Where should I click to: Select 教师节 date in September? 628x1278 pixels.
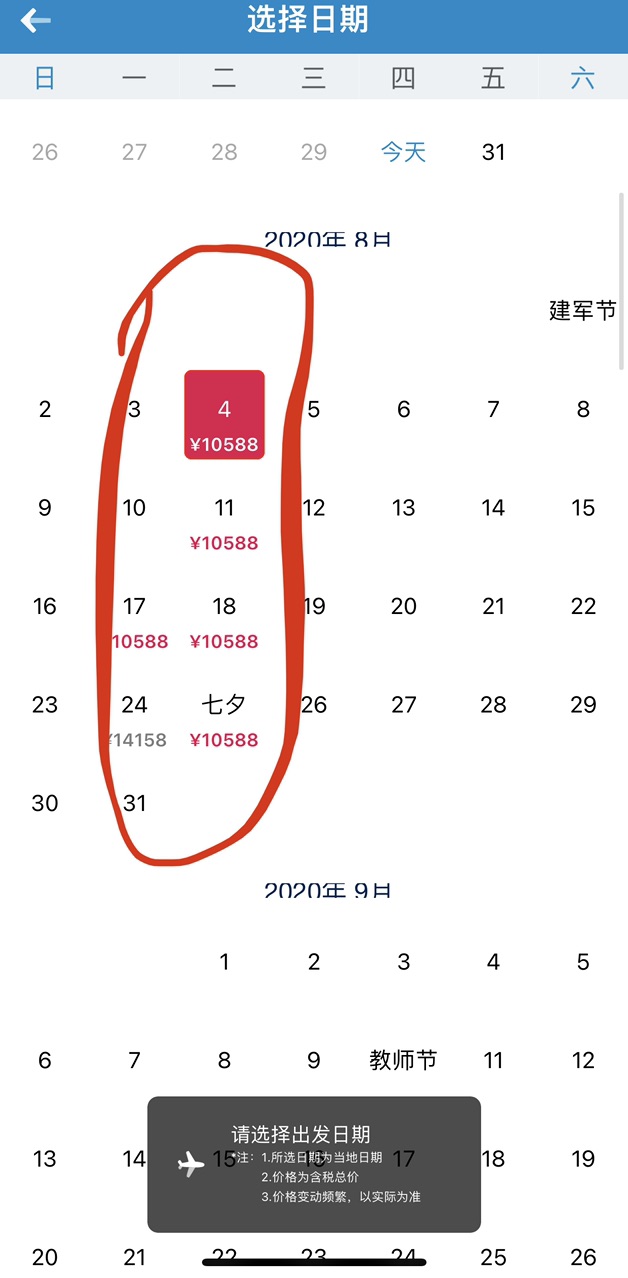click(x=403, y=1060)
